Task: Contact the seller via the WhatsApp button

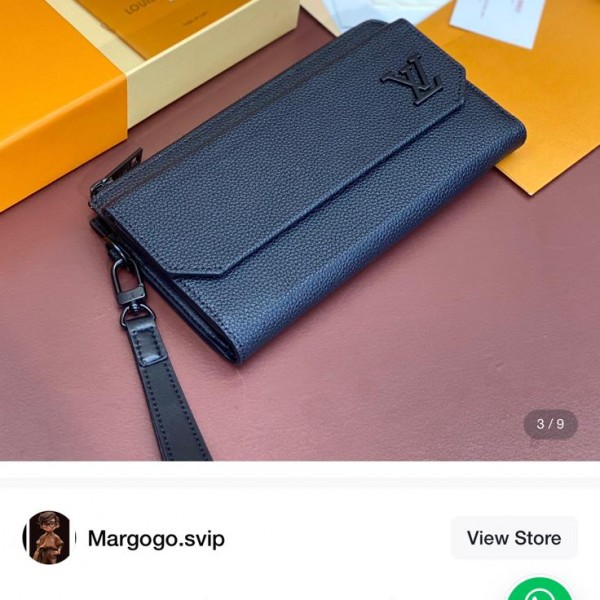Action: [540, 590]
